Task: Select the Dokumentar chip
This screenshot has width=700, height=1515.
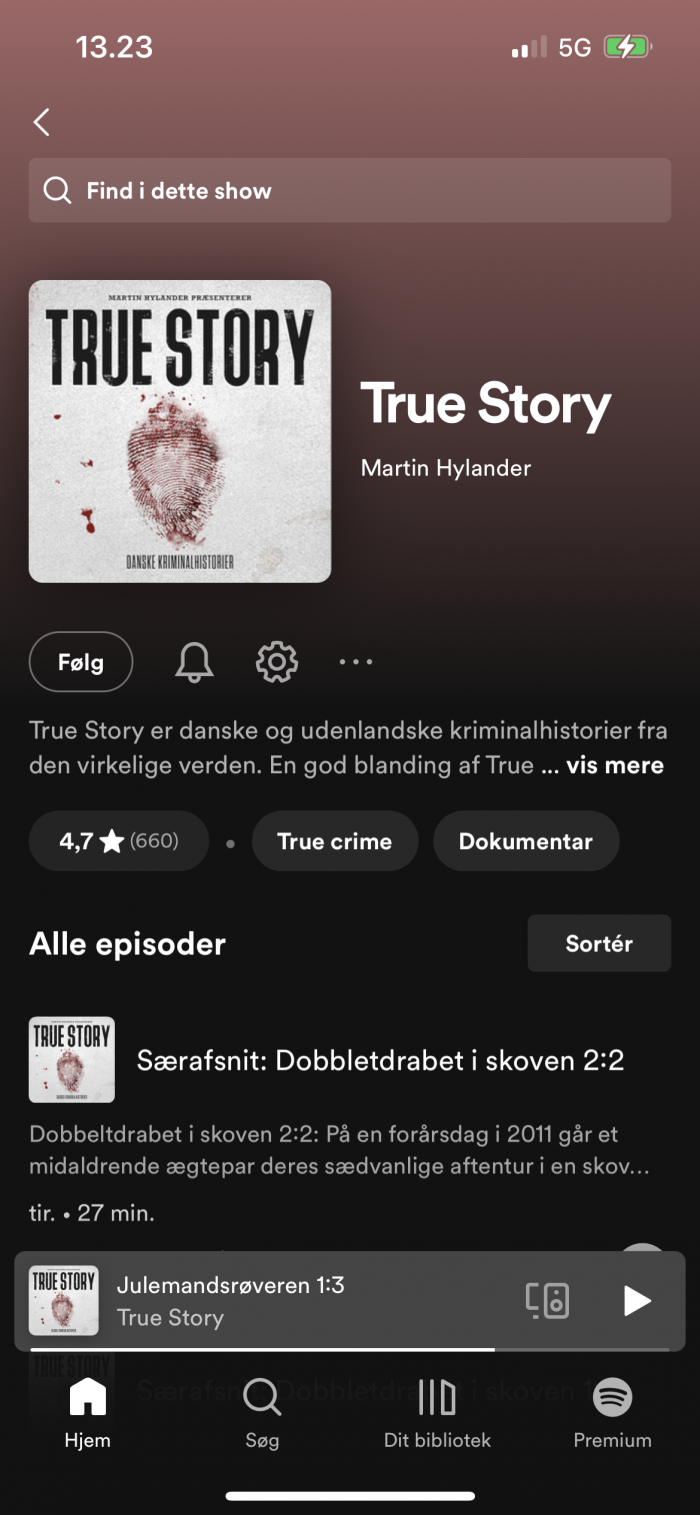Action: tap(525, 841)
